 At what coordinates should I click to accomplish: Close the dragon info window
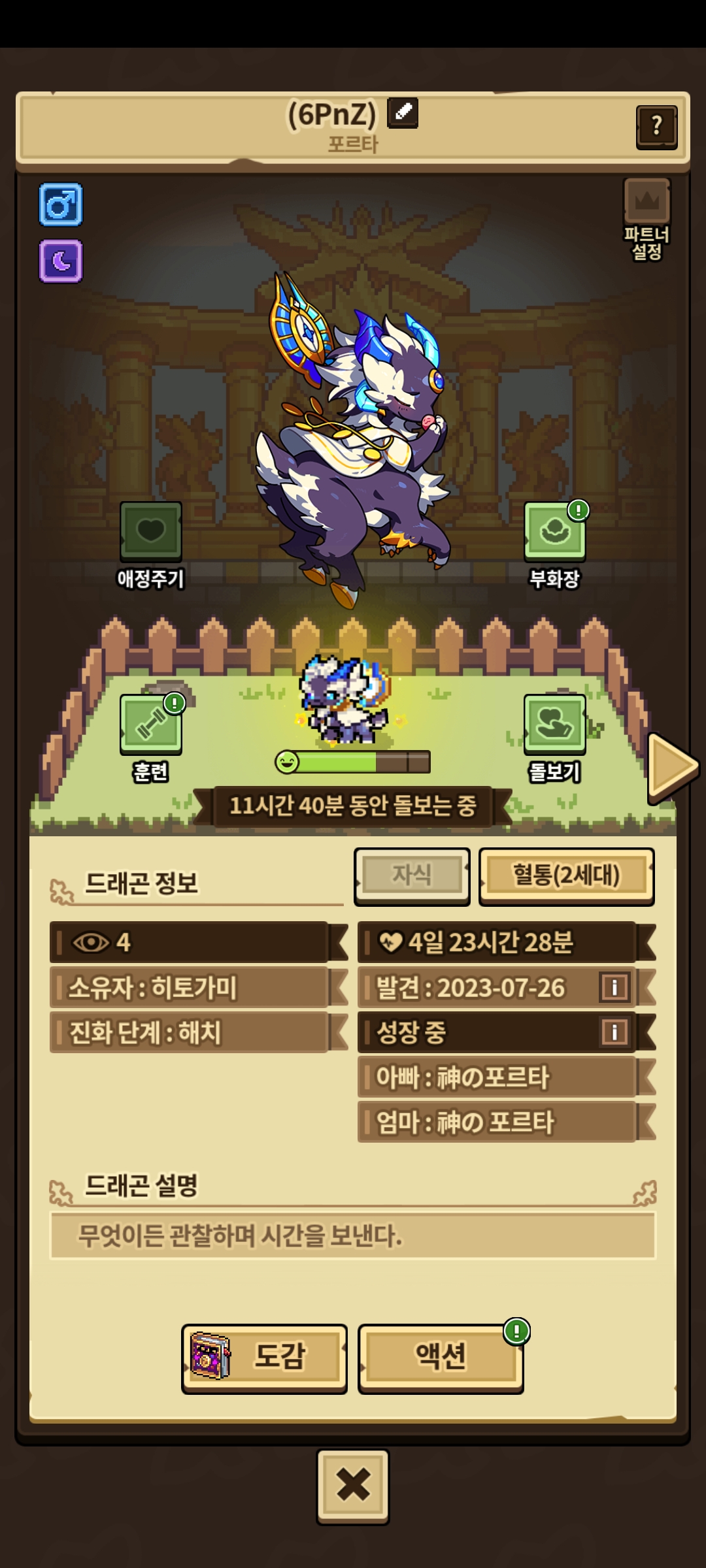(353, 1485)
